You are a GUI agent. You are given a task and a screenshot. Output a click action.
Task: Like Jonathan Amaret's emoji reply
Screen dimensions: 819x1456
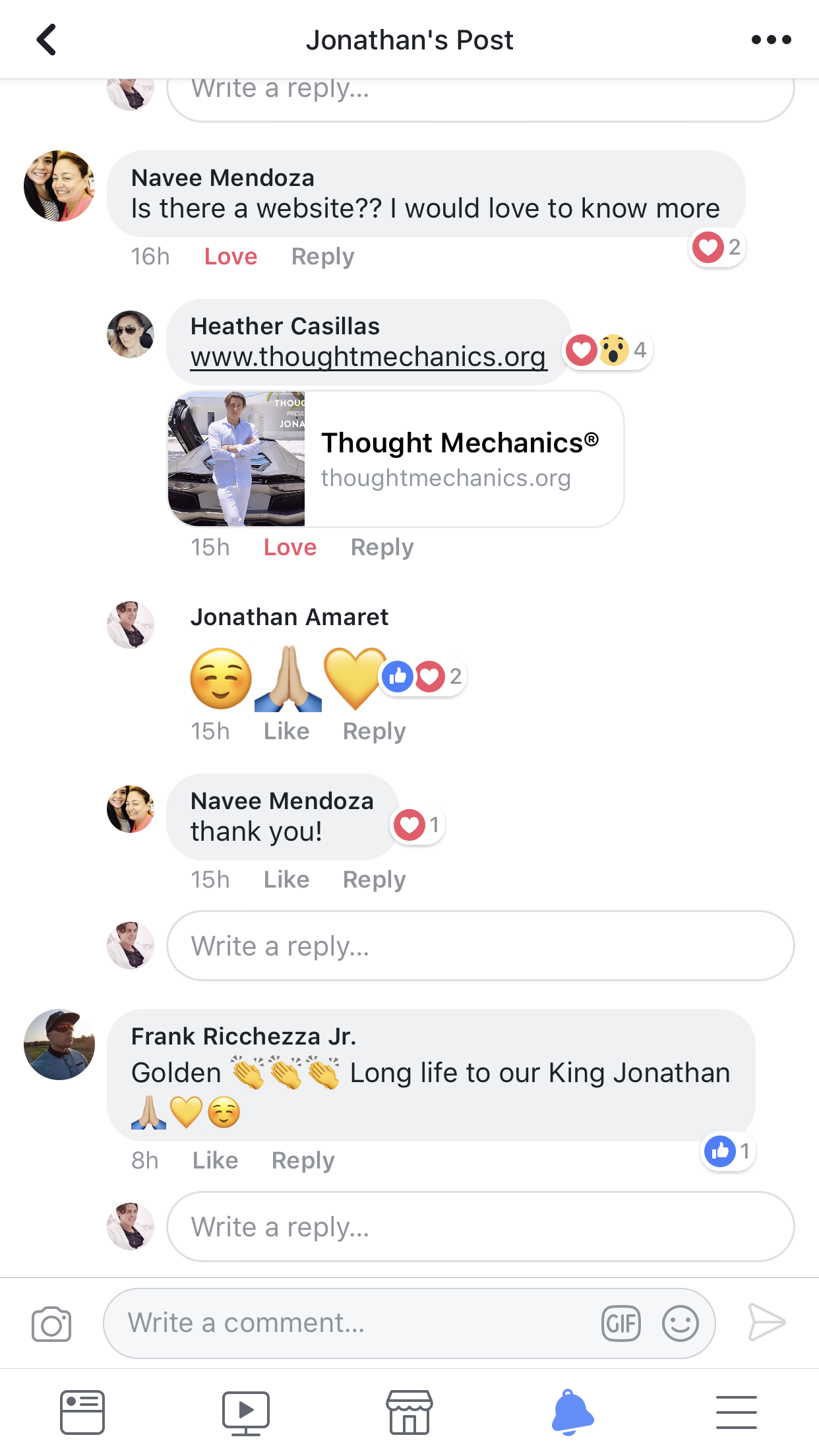(286, 731)
